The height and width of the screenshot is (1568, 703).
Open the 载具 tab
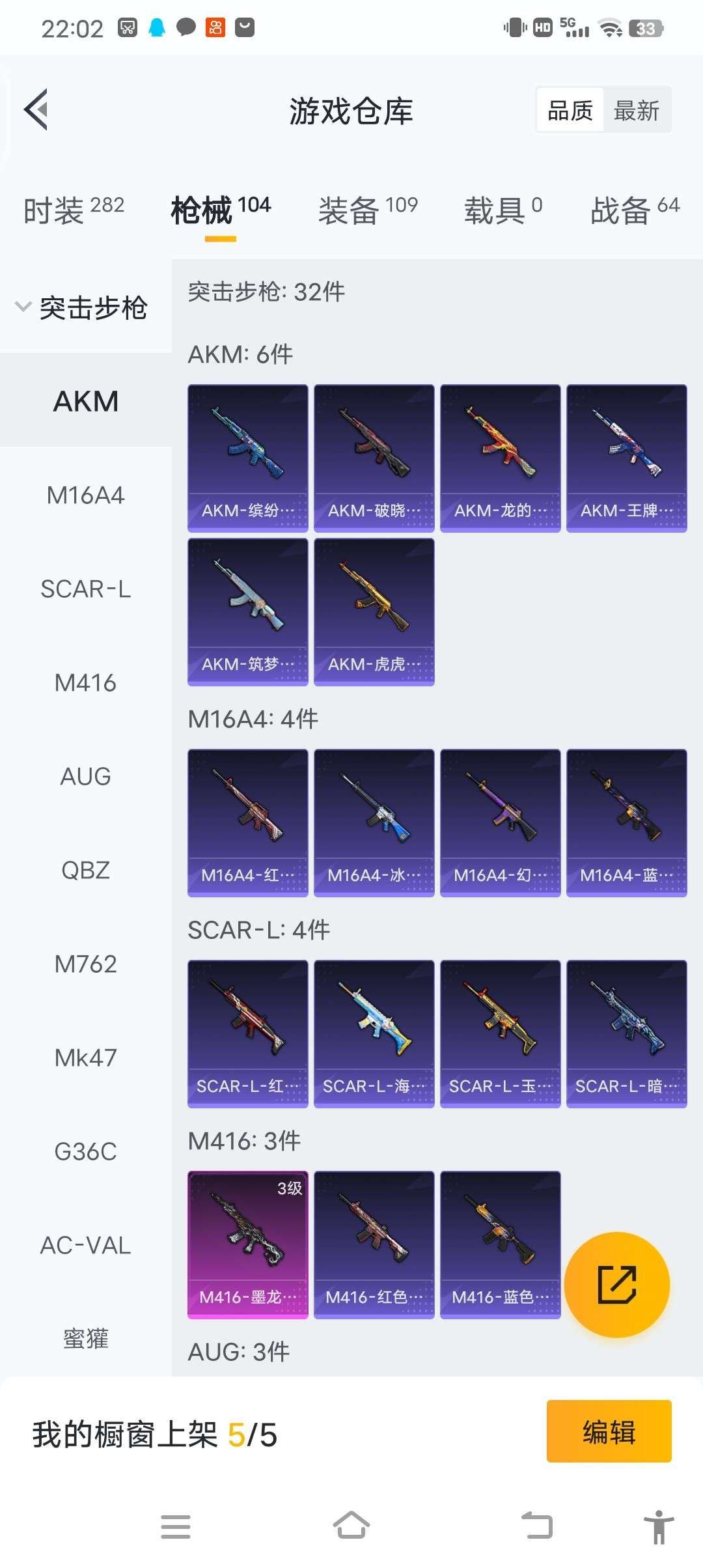tap(503, 210)
